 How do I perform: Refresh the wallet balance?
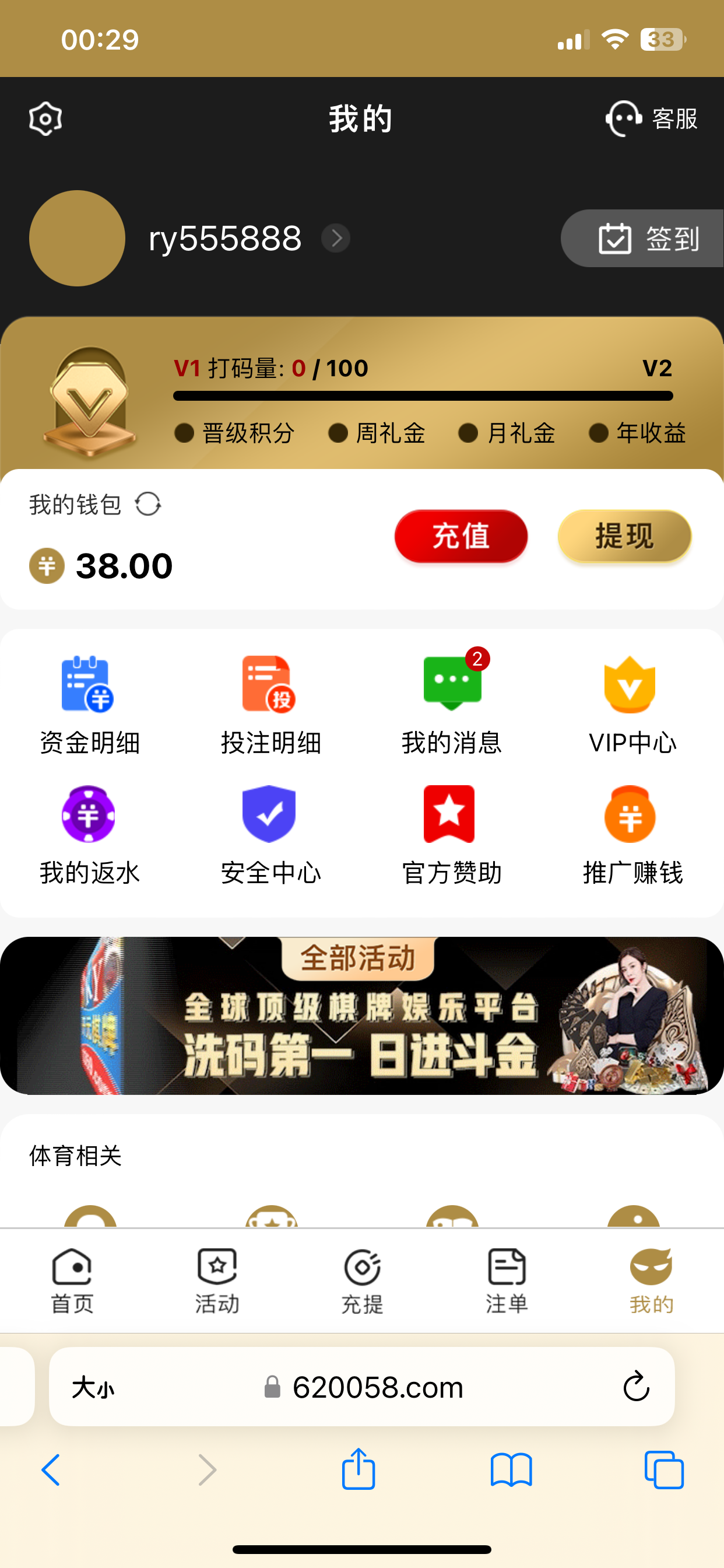(148, 504)
